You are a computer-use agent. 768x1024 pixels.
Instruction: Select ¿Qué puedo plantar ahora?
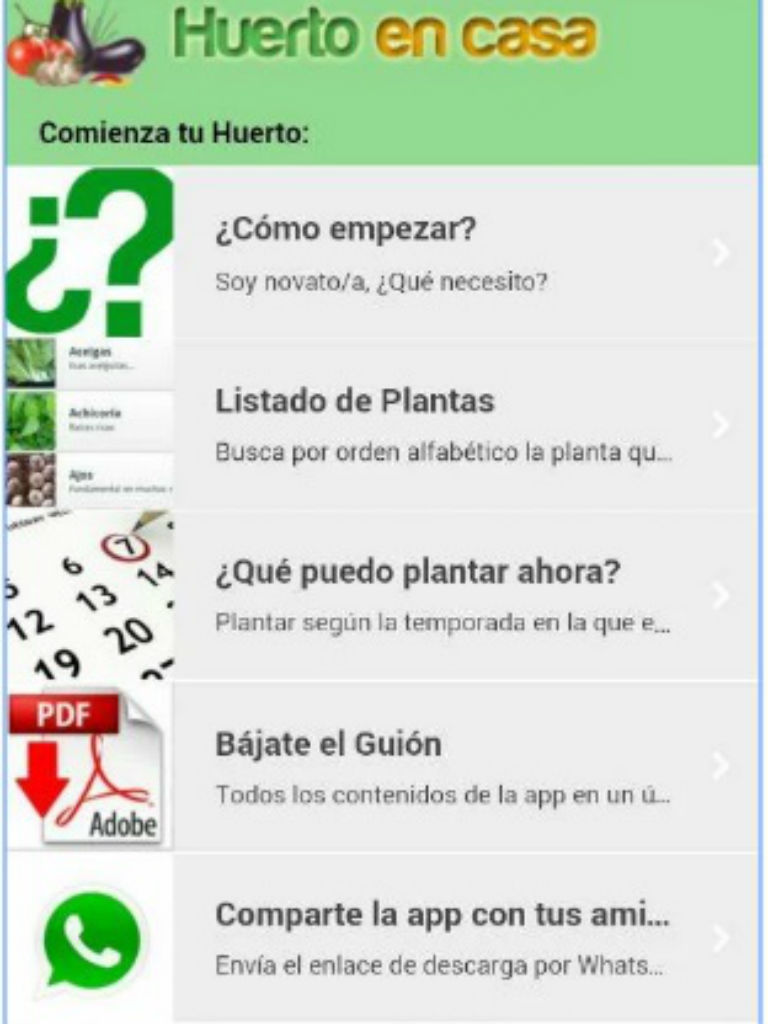point(440,596)
